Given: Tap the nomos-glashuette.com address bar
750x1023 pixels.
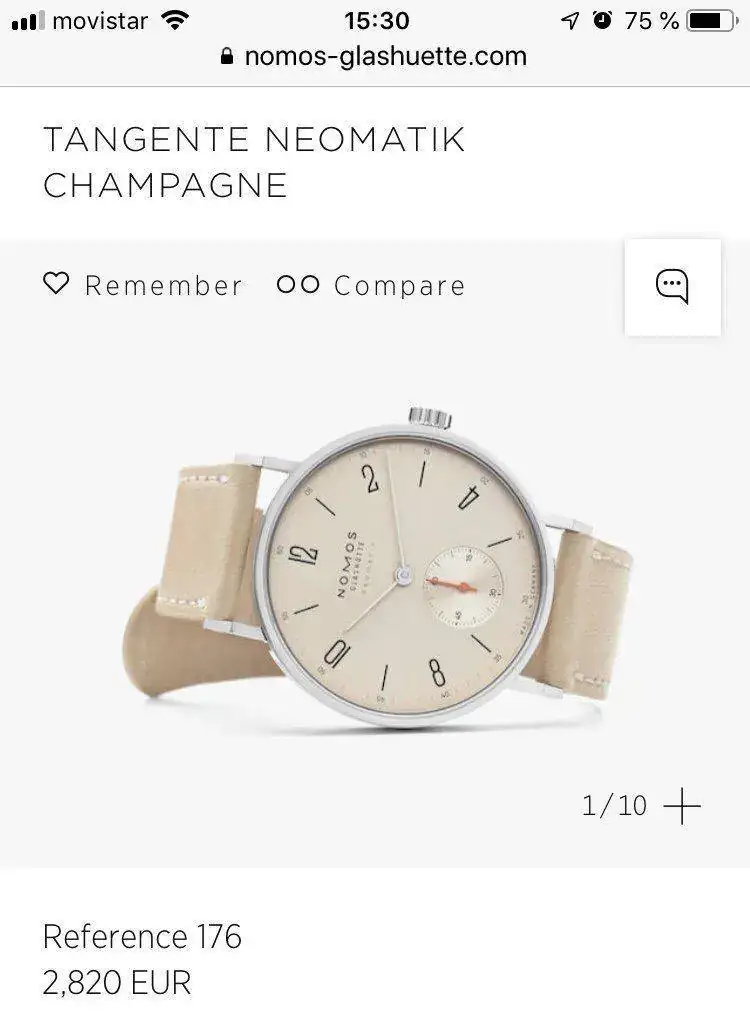Looking at the screenshot, I should pos(374,56).
